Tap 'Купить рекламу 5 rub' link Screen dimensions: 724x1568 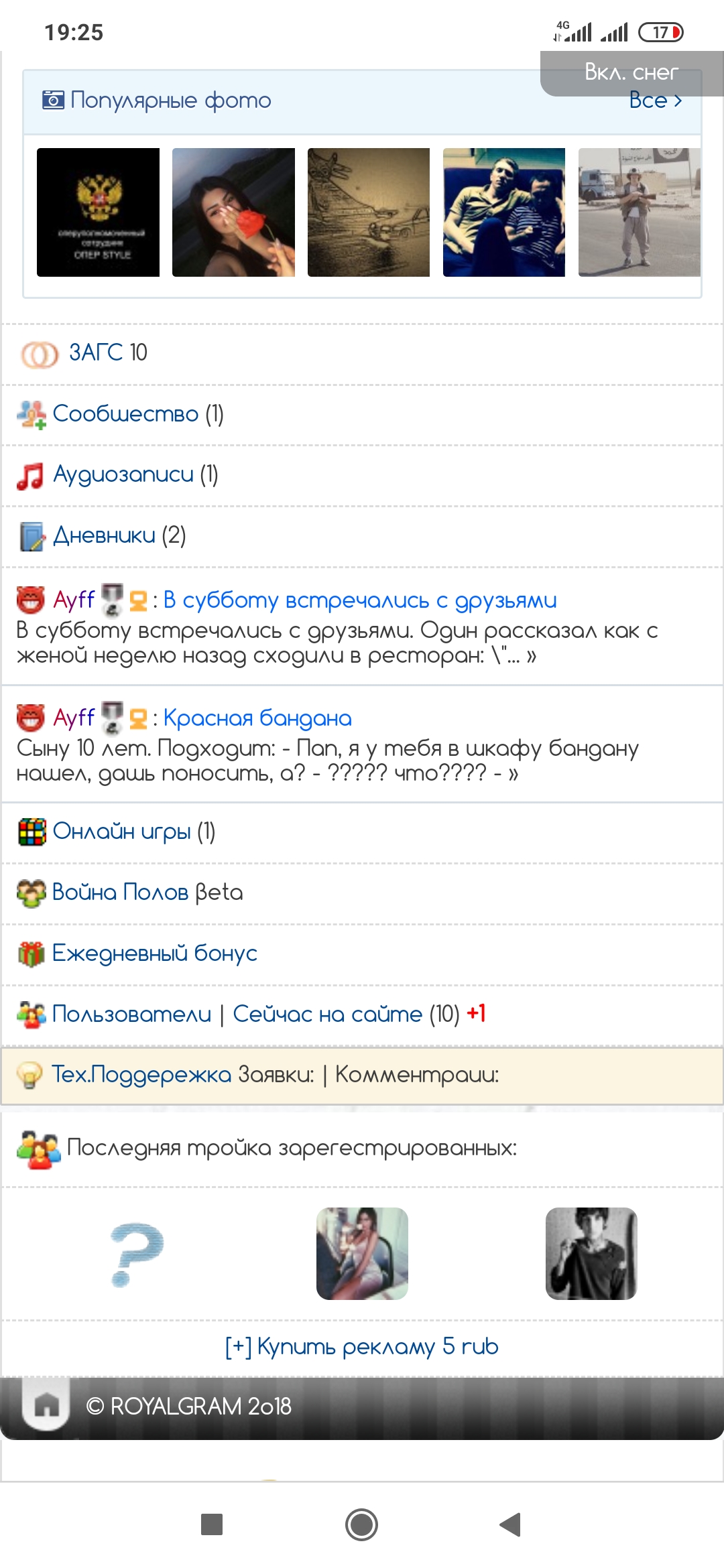click(362, 1347)
